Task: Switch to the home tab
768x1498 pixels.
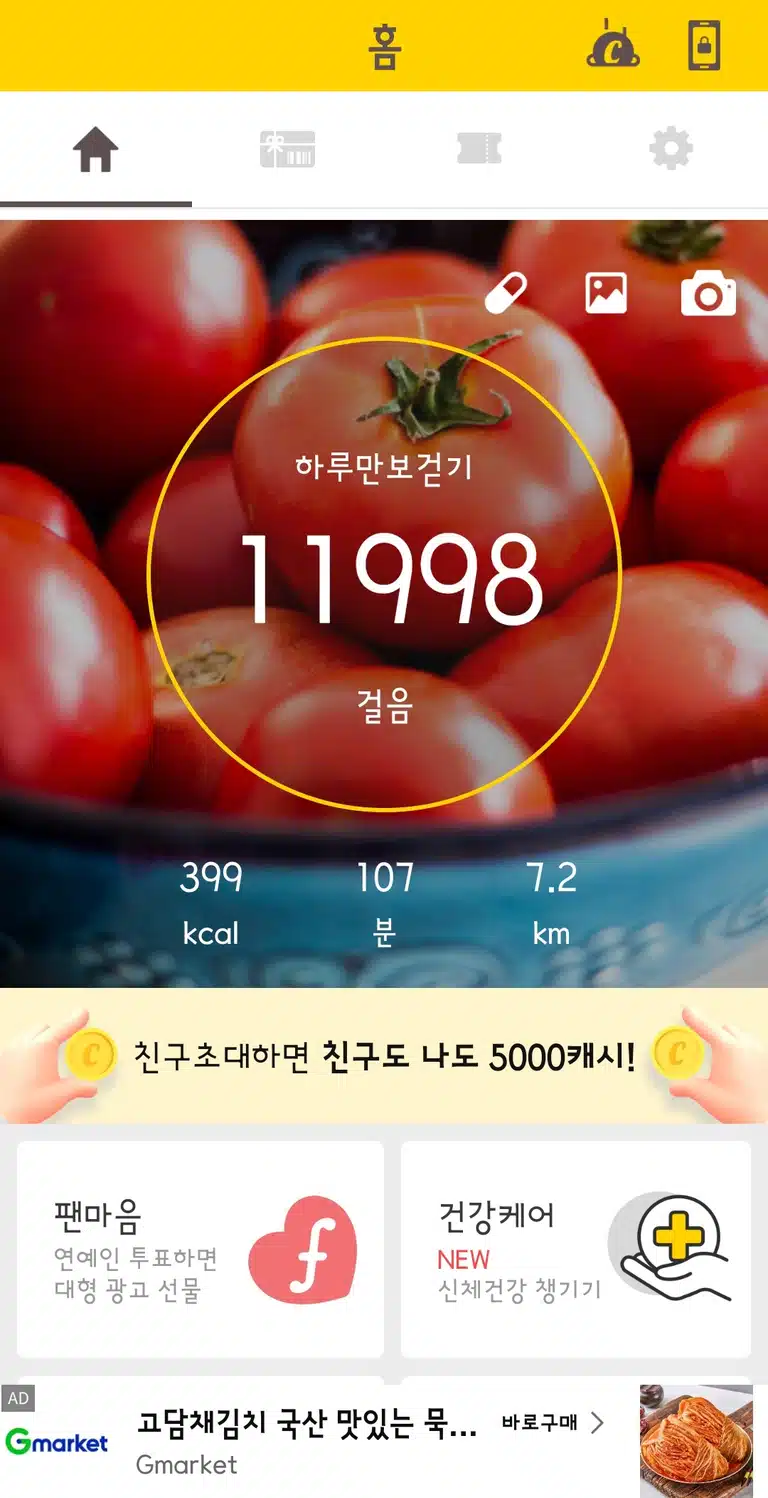Action: click(96, 150)
